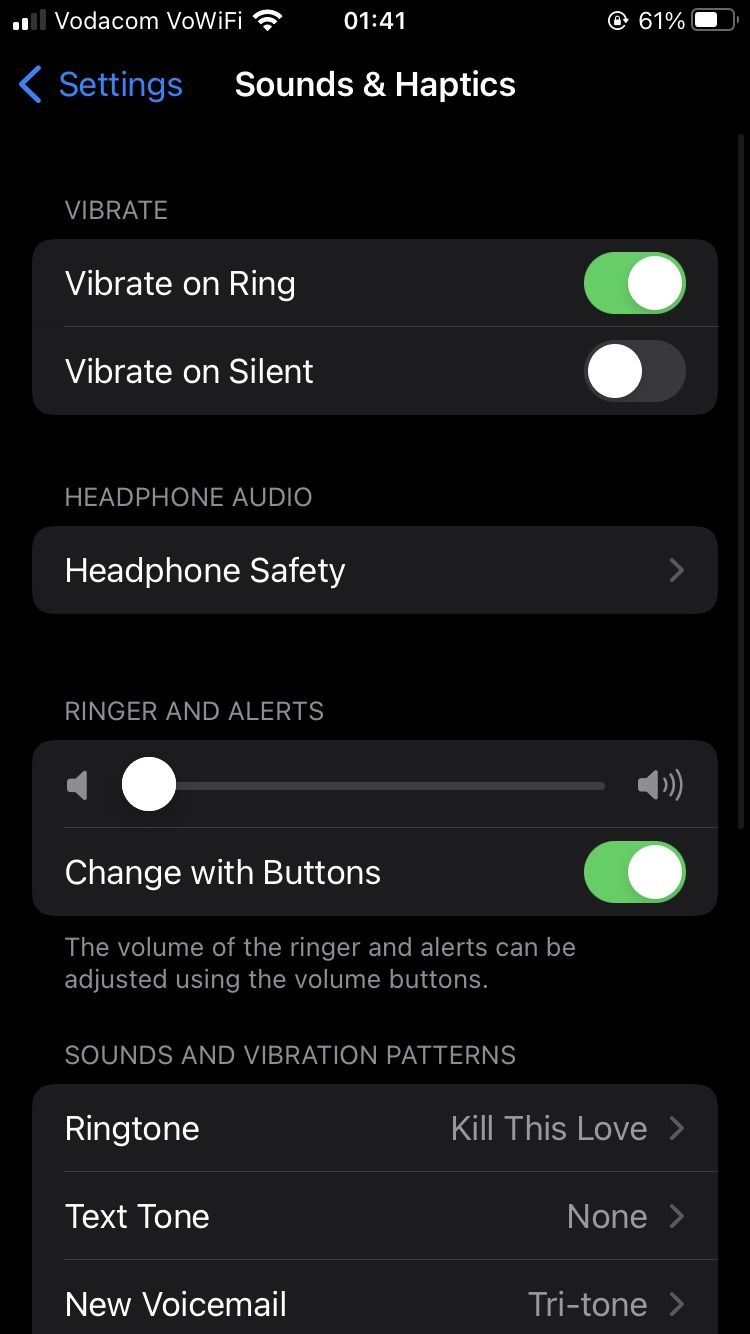Enable Vibrate on Silent
Viewport: 750px width, 1334px height.
pyautogui.click(x=634, y=371)
